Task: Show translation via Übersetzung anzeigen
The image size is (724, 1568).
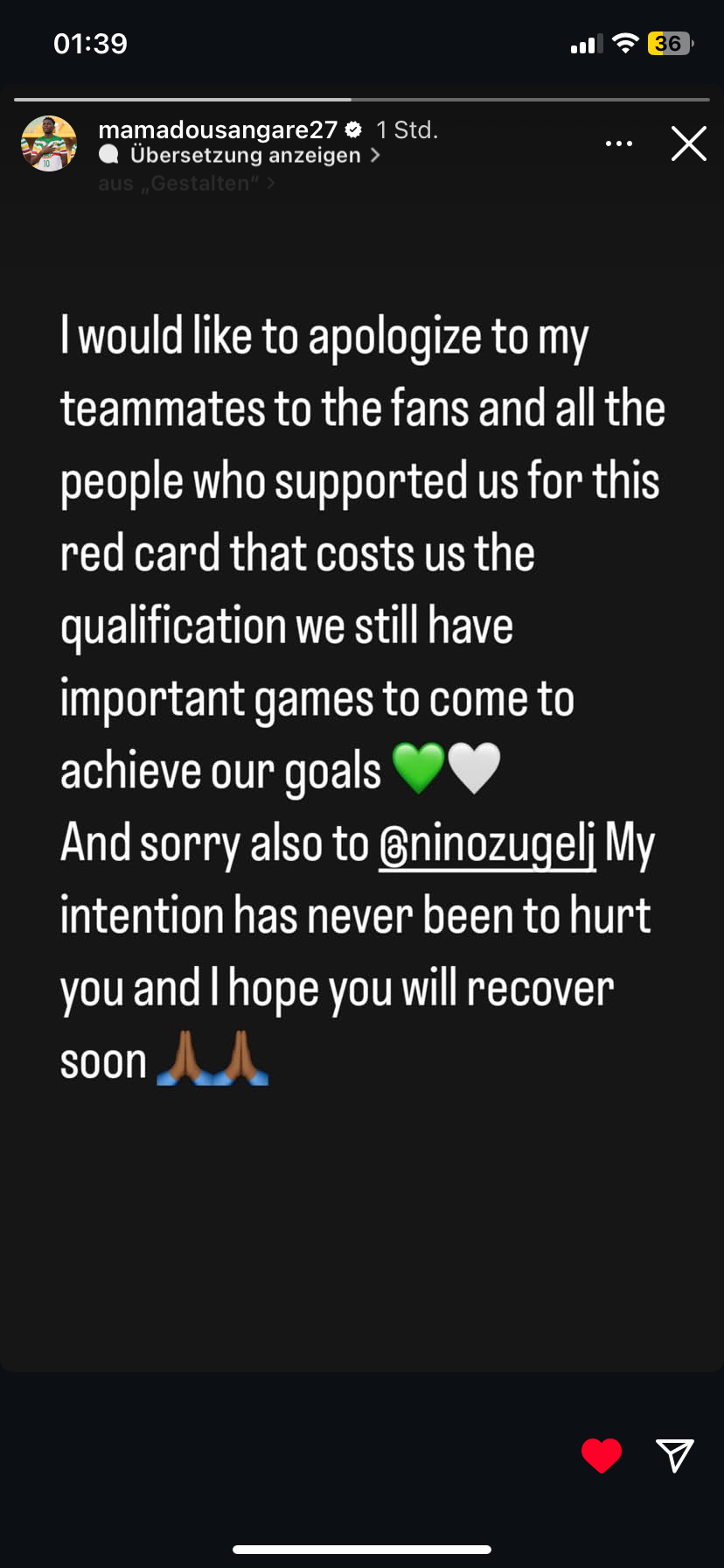Action: click(240, 155)
